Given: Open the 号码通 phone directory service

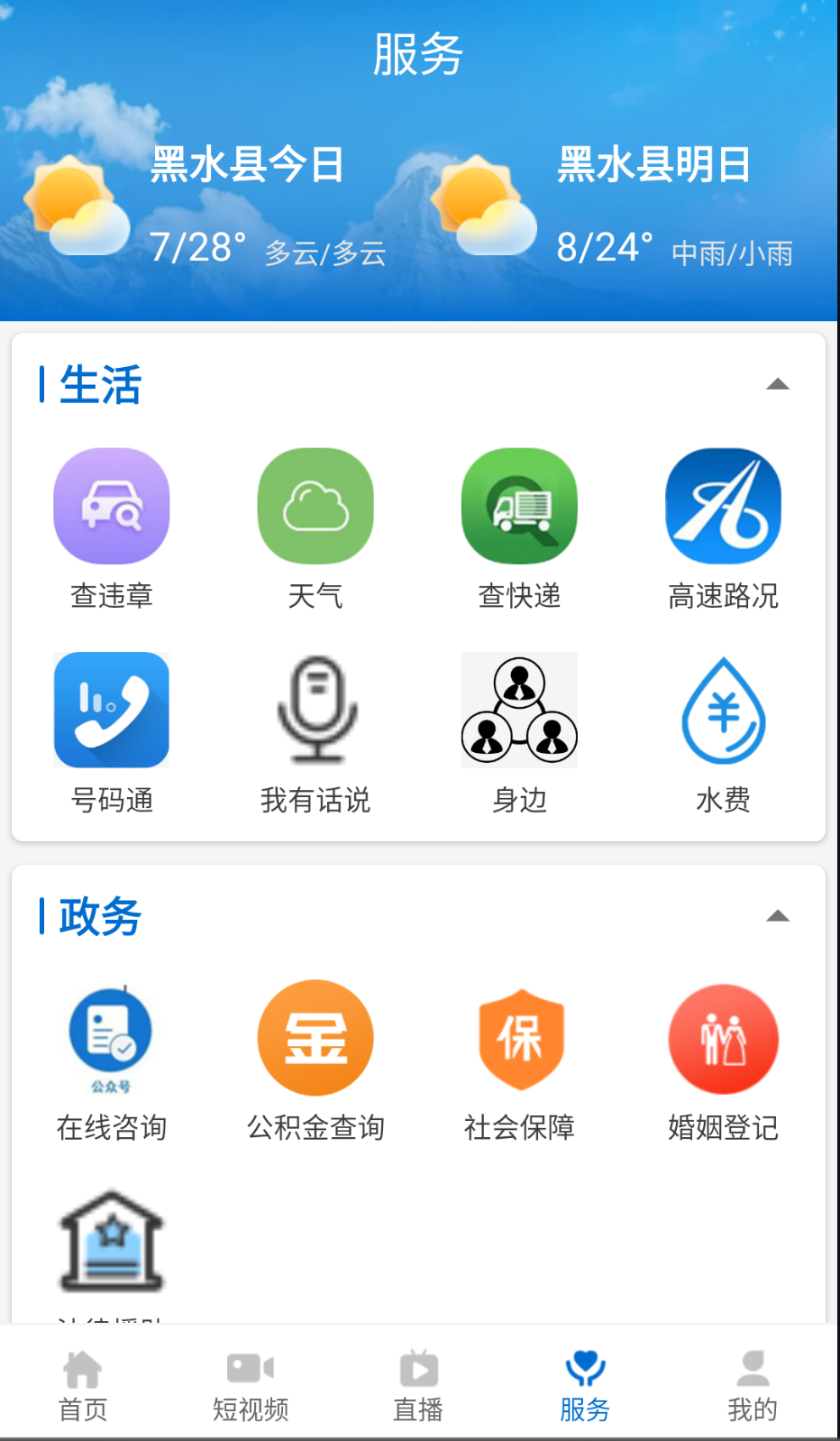Looking at the screenshot, I should click(x=111, y=710).
